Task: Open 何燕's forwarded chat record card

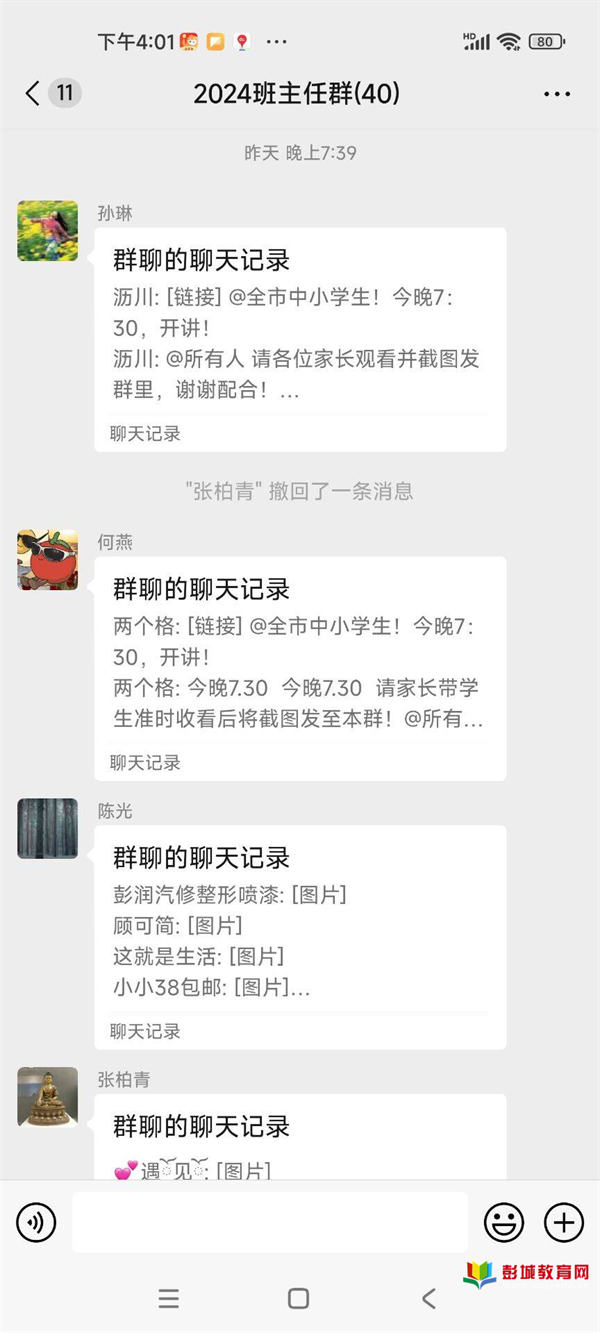Action: (x=300, y=669)
